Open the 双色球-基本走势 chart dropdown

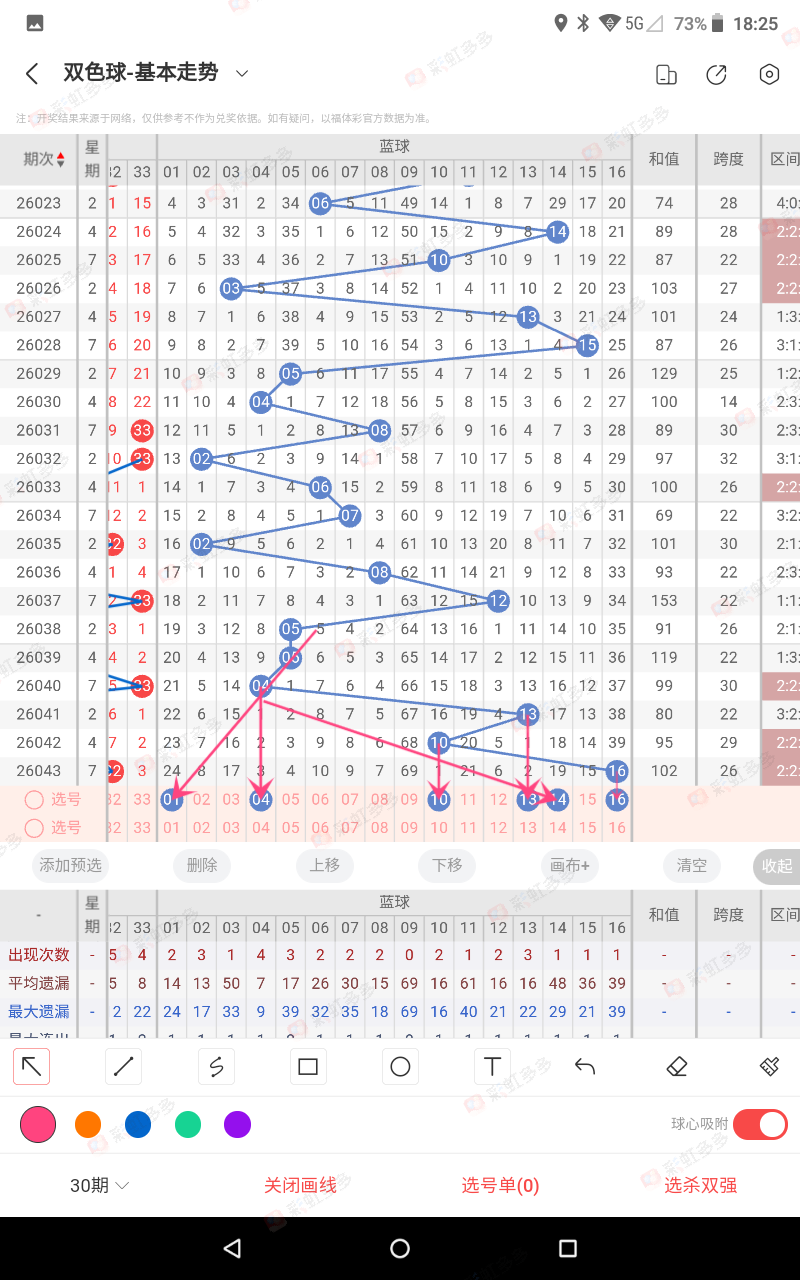coord(241,73)
